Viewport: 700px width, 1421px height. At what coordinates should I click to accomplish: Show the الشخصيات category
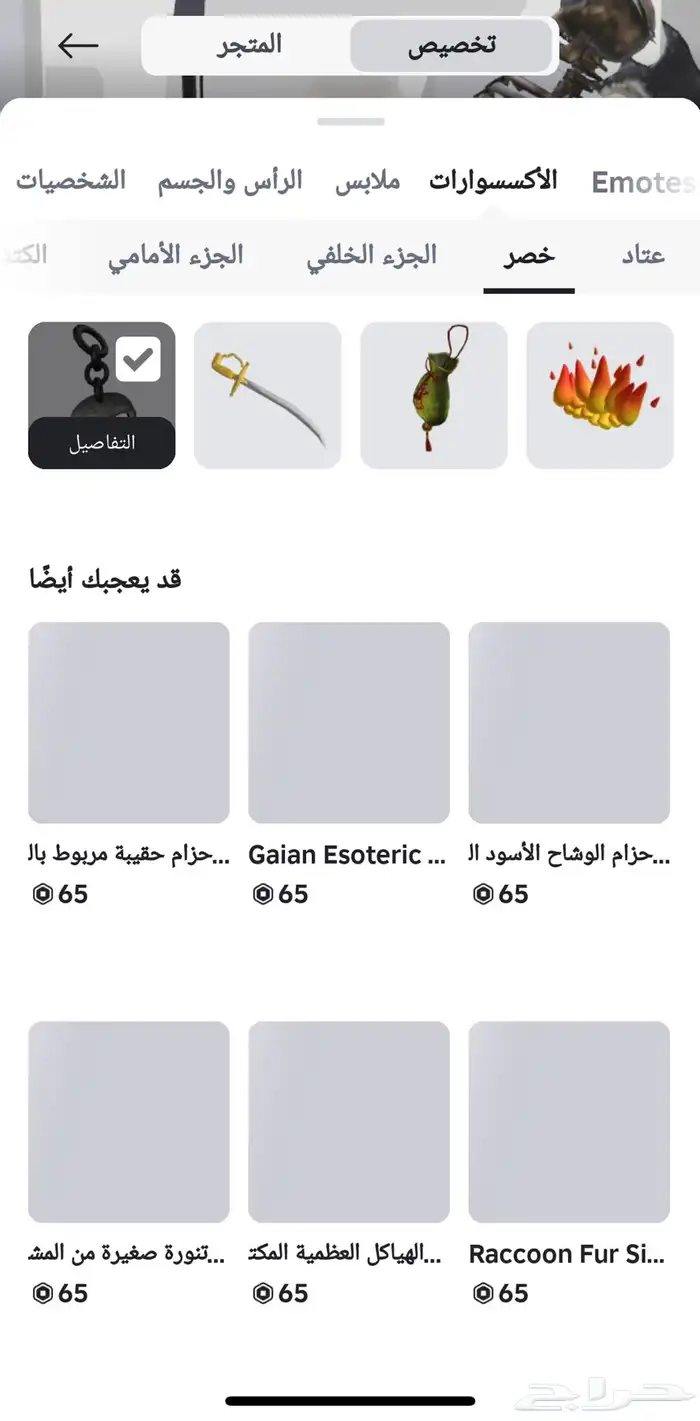71,181
